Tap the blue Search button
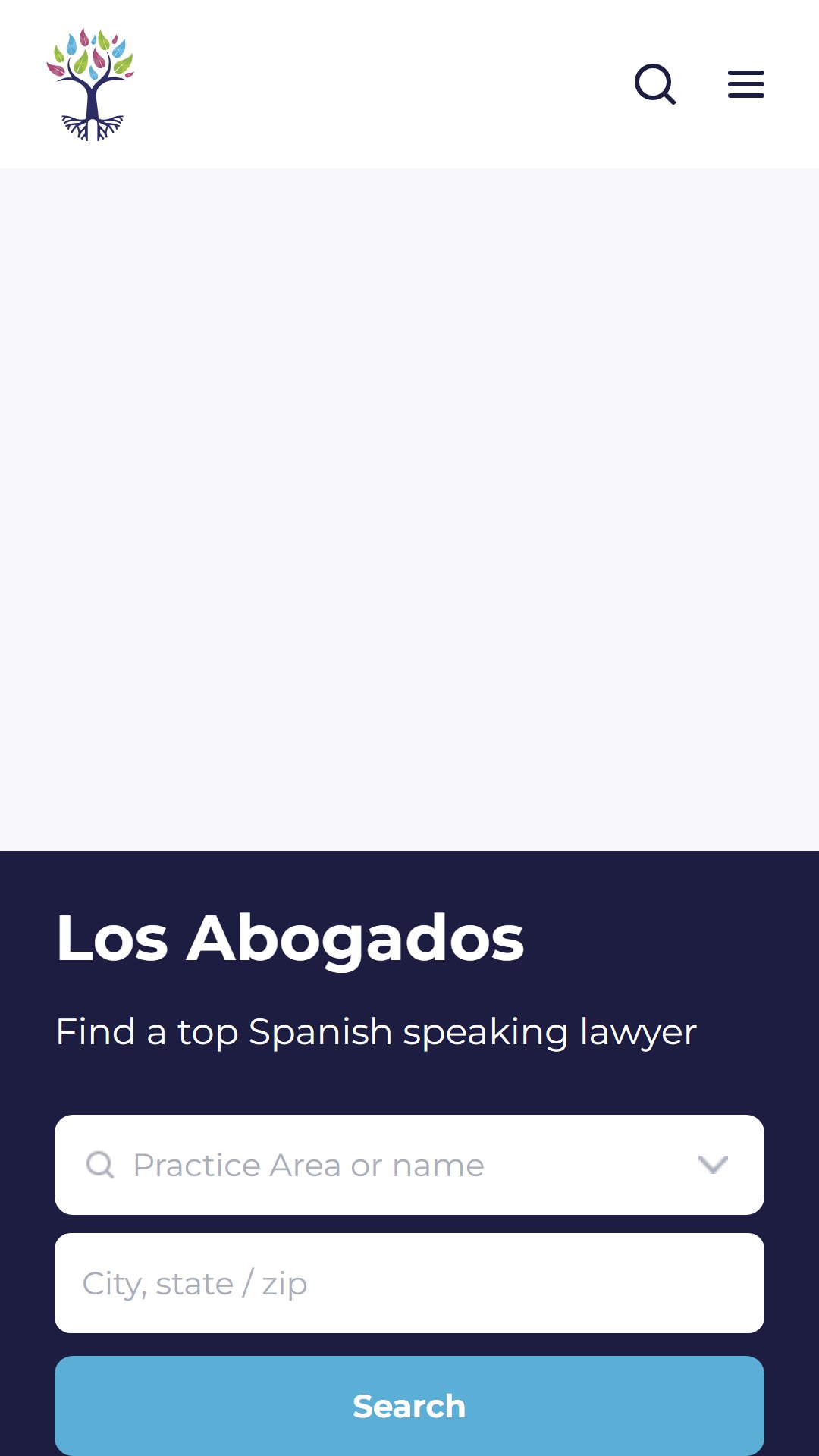The width and height of the screenshot is (819, 1456). tap(409, 1406)
